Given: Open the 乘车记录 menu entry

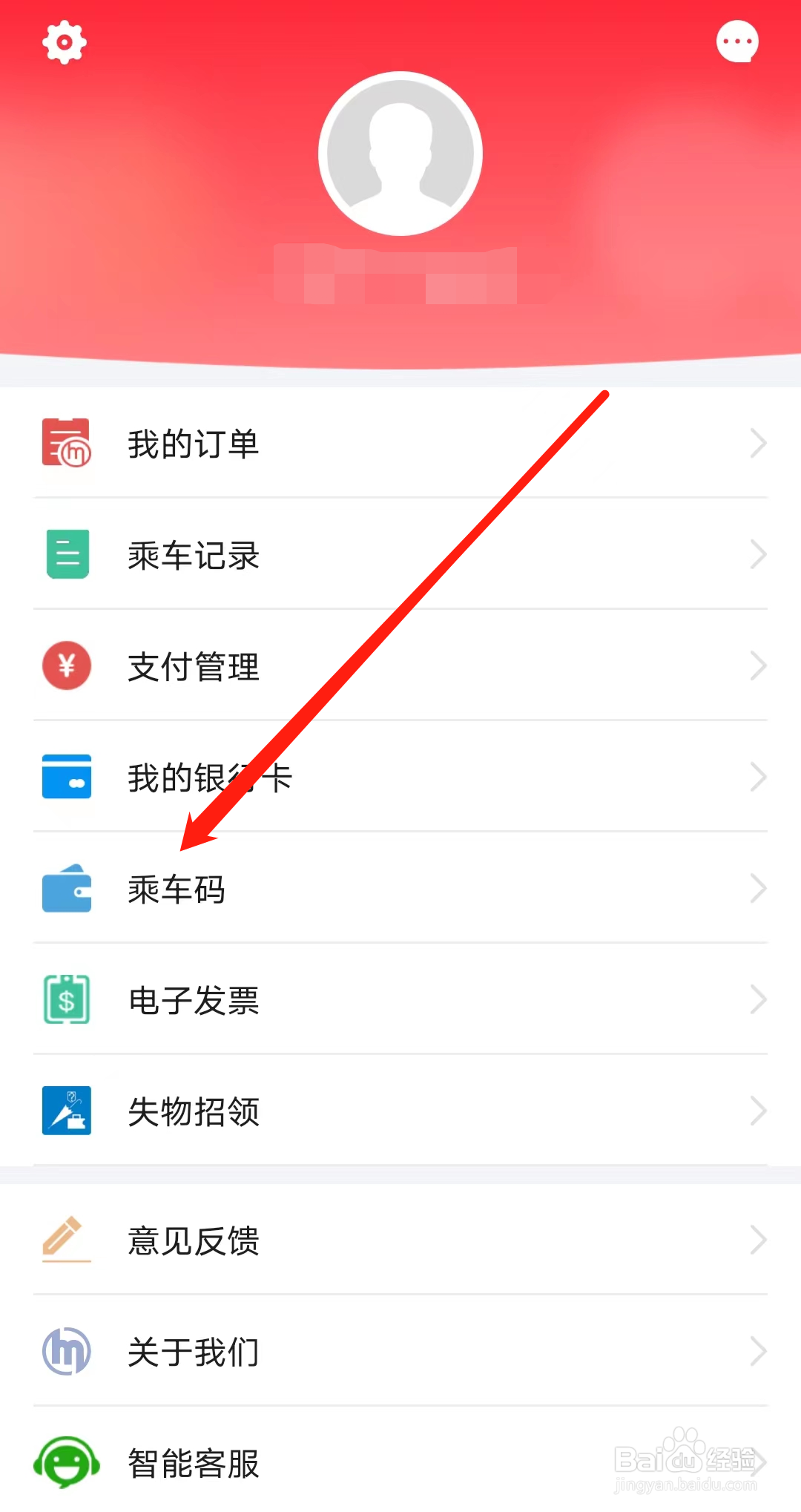Looking at the screenshot, I should 193,554.
